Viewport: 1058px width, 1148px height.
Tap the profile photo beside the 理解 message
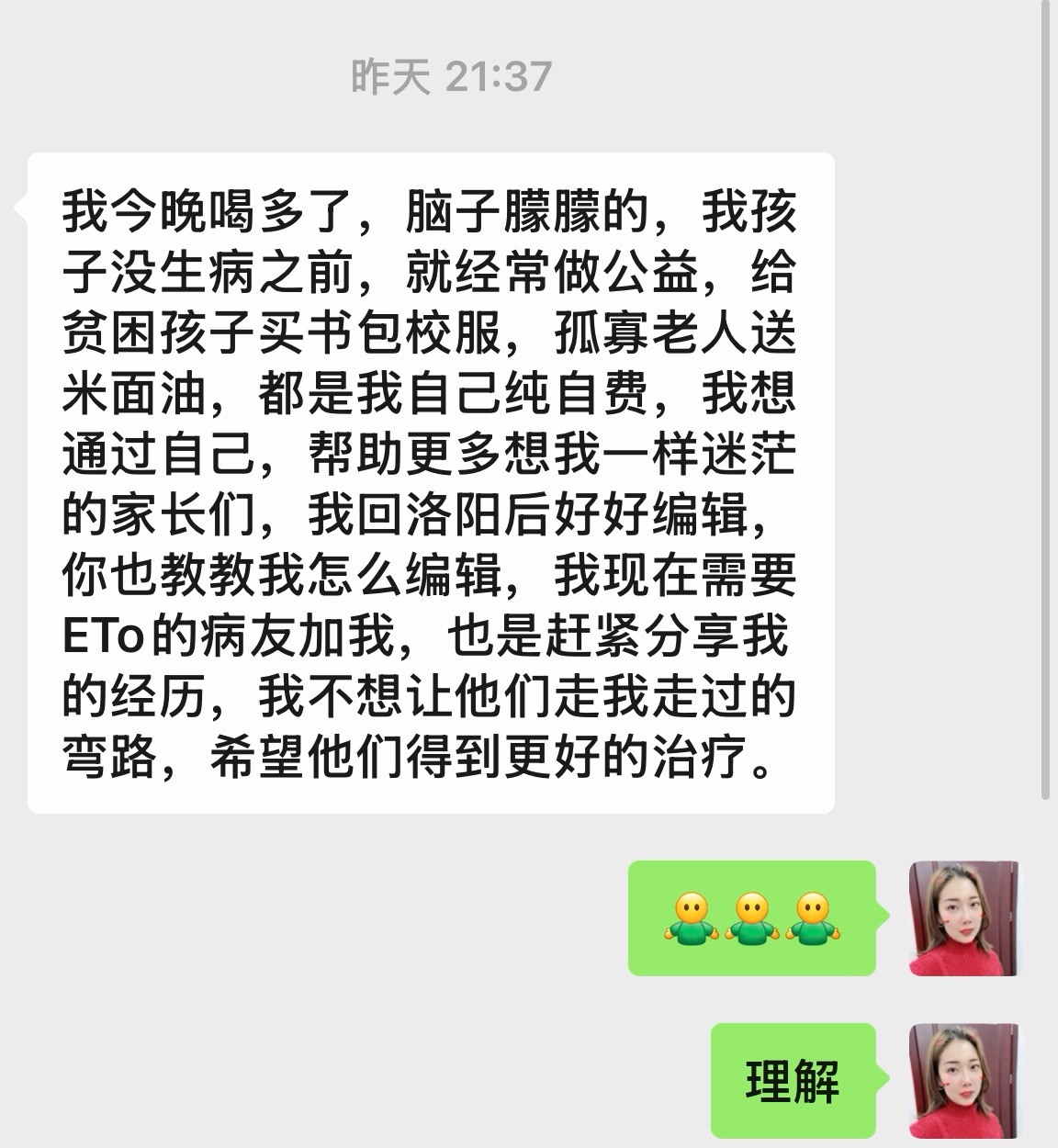pos(964,1081)
